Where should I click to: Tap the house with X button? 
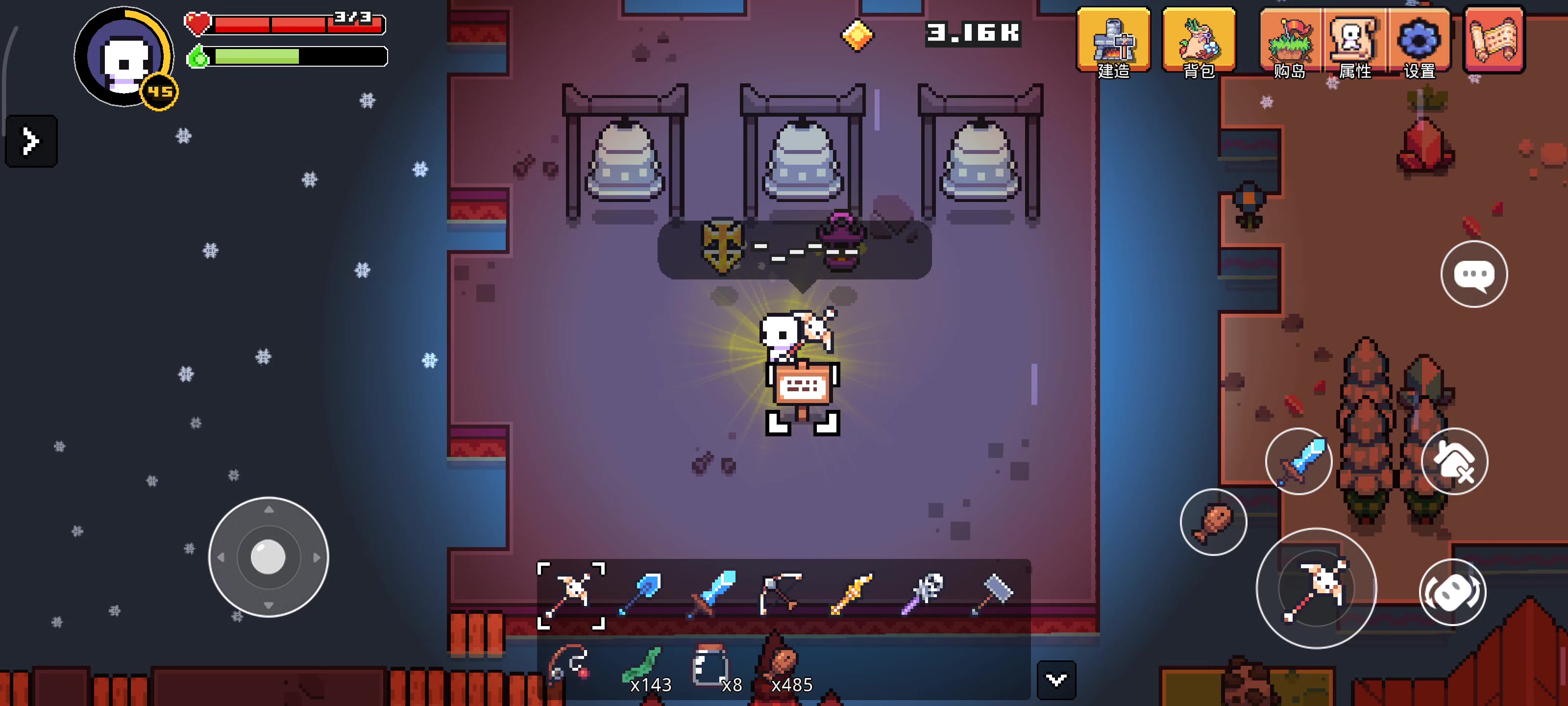coord(1454,462)
